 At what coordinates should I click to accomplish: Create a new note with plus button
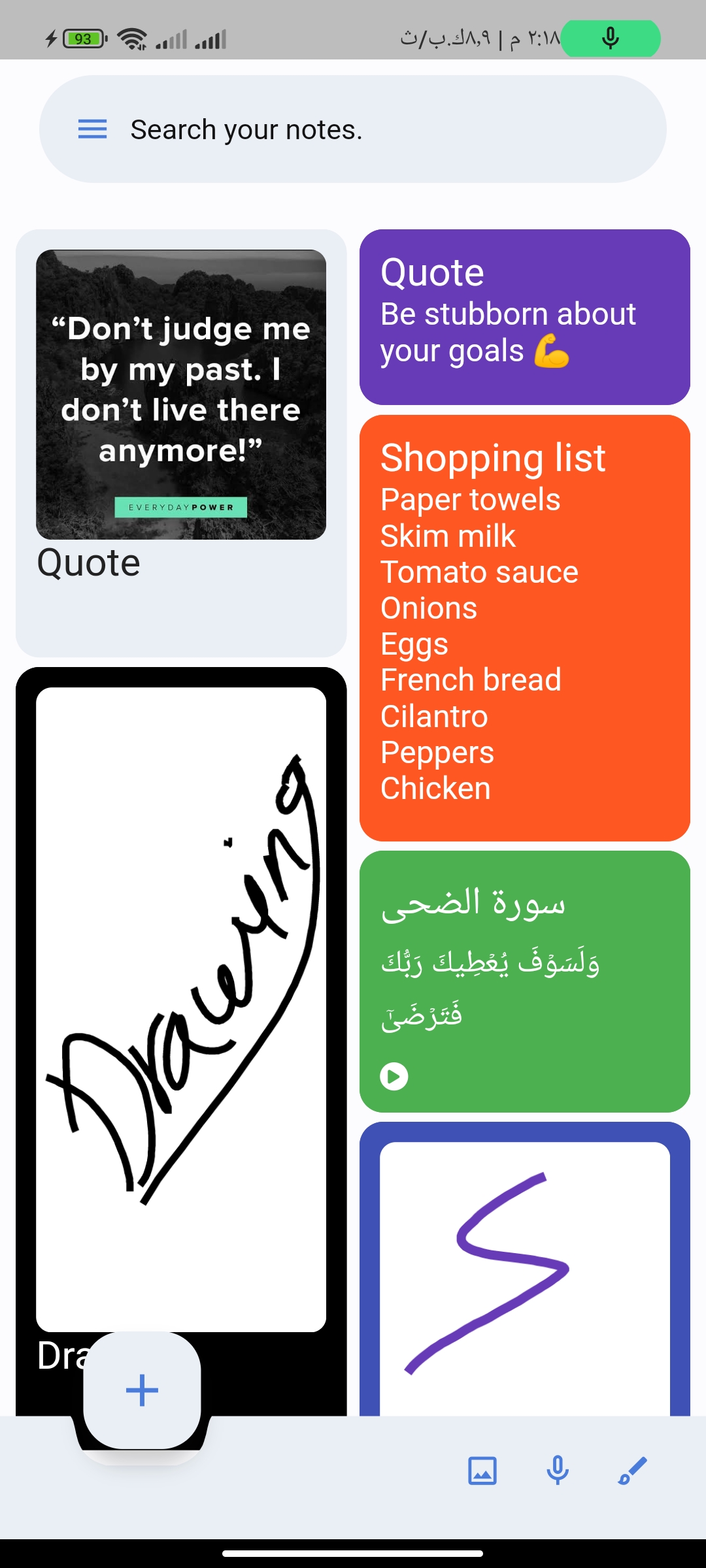[142, 1390]
